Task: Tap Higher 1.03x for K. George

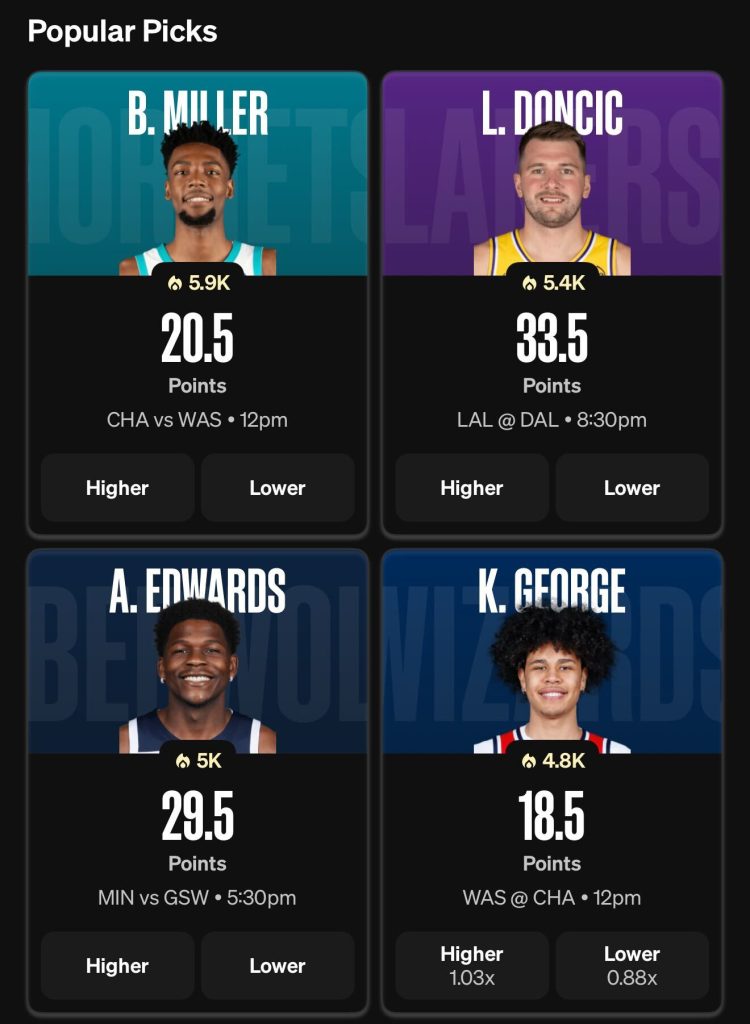Action: coord(472,965)
